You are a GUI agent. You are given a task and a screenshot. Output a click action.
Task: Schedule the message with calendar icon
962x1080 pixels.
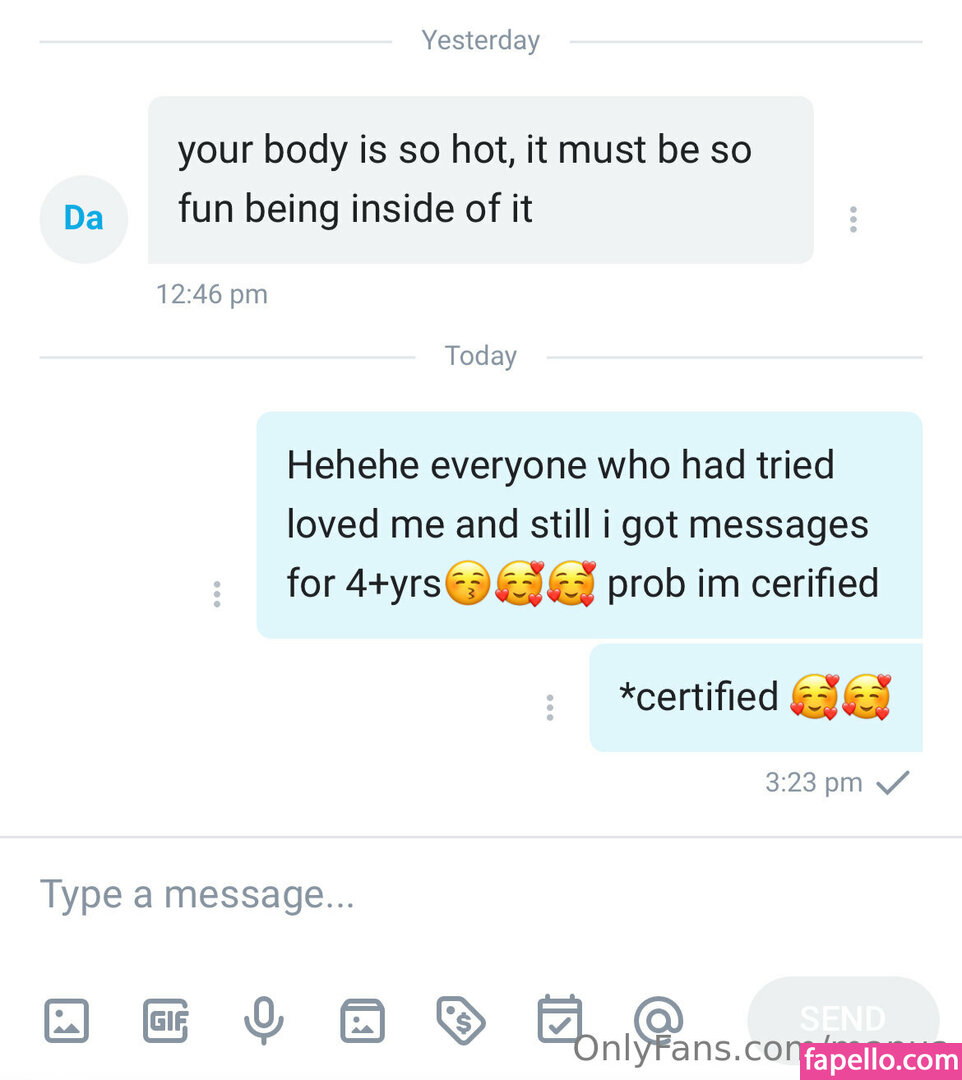pos(559,1020)
